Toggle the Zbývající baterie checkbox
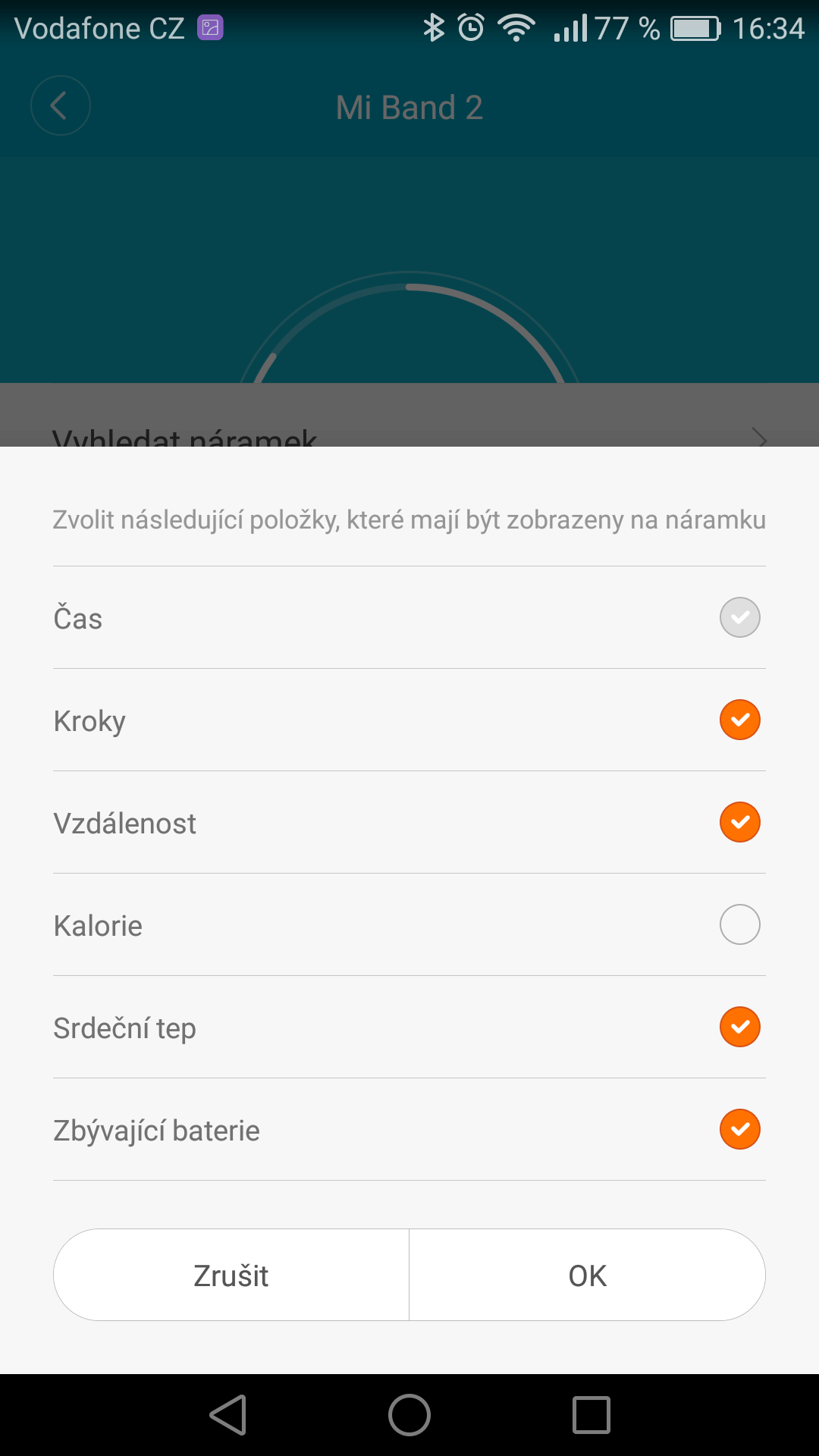819x1456 pixels. [x=739, y=1129]
